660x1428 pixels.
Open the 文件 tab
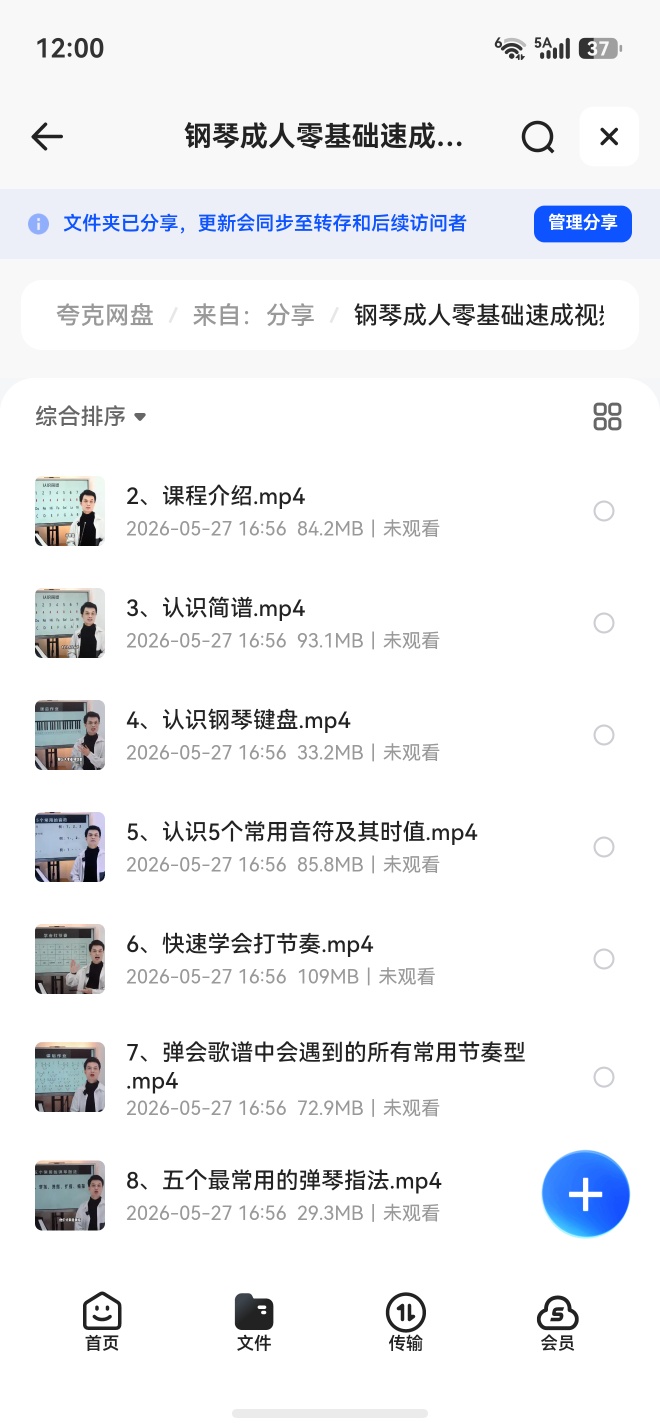point(254,1322)
